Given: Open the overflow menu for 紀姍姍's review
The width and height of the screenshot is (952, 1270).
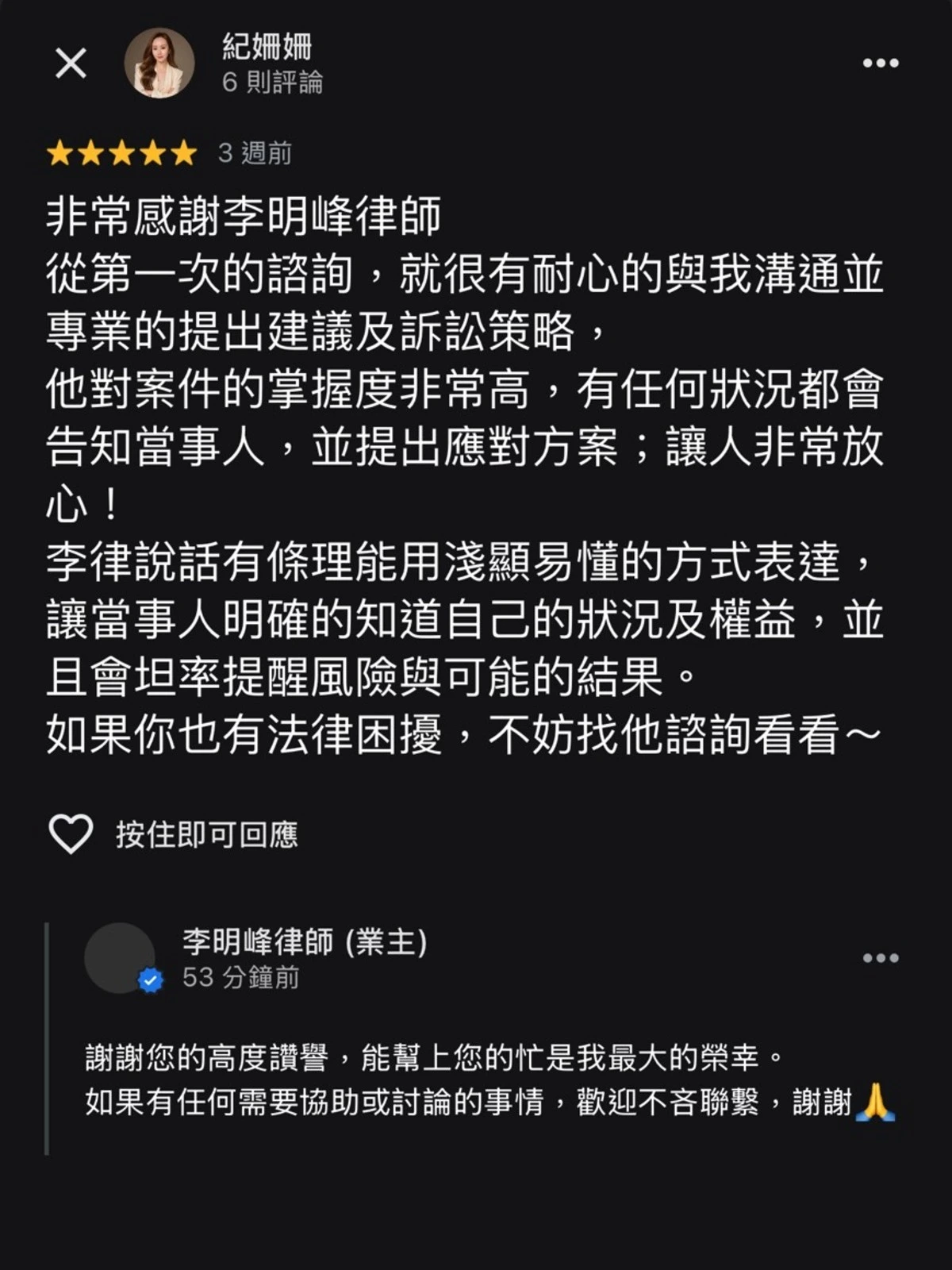Looking at the screenshot, I should (881, 63).
